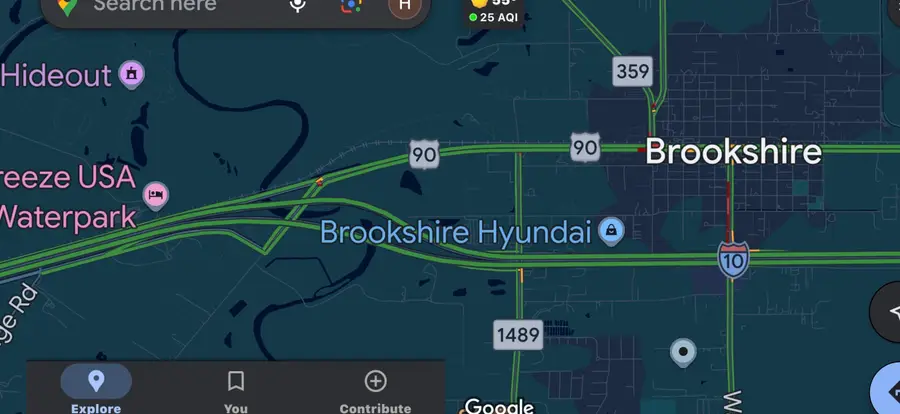Start voice search with the microphone

(297, 6)
